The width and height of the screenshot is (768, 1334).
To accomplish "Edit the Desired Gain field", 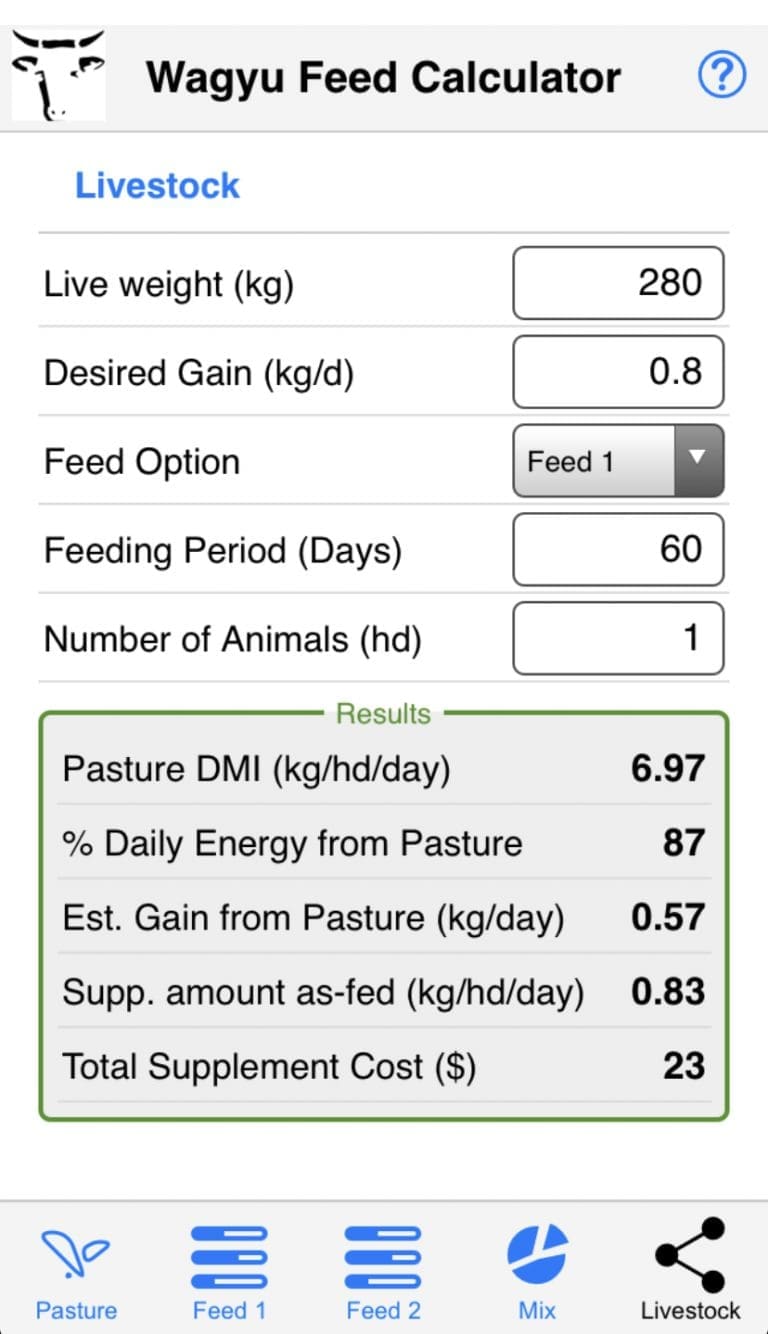I will (618, 372).
